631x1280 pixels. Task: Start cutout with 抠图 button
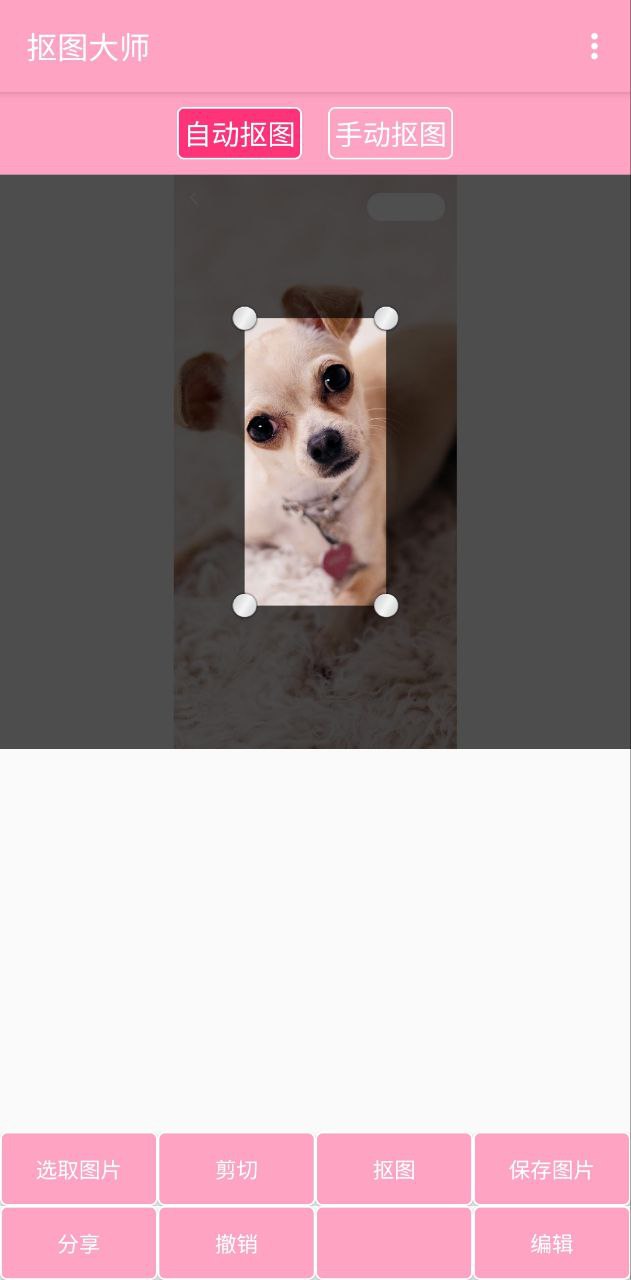394,1169
